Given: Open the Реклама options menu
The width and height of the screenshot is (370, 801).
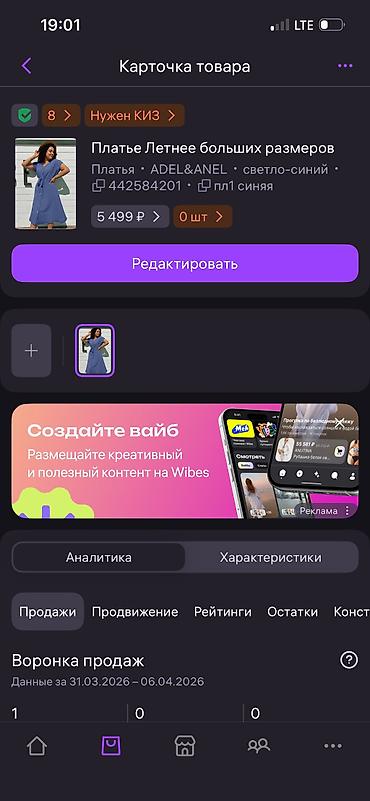Looking at the screenshot, I should pos(348,510).
